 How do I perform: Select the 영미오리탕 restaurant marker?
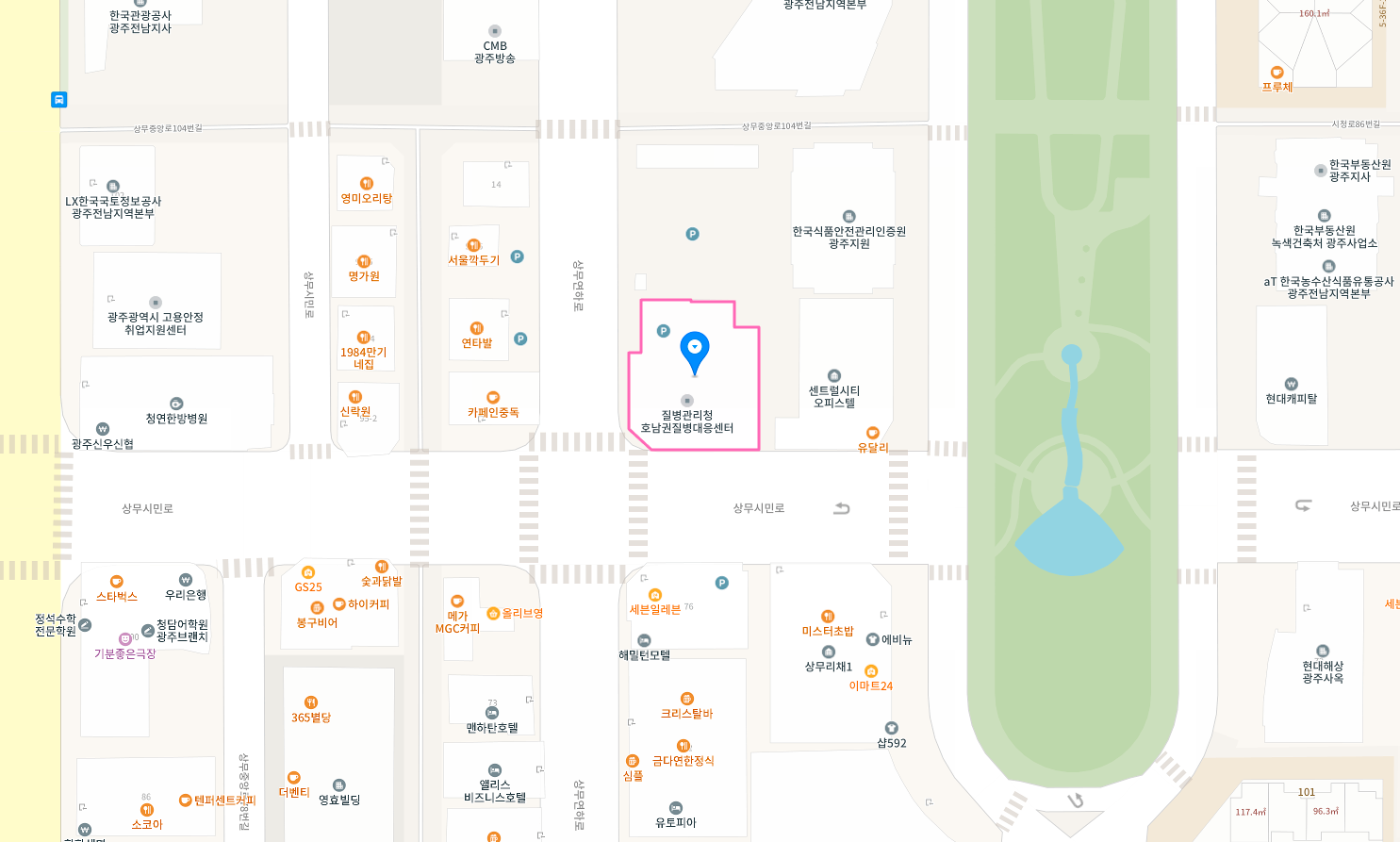367,184
